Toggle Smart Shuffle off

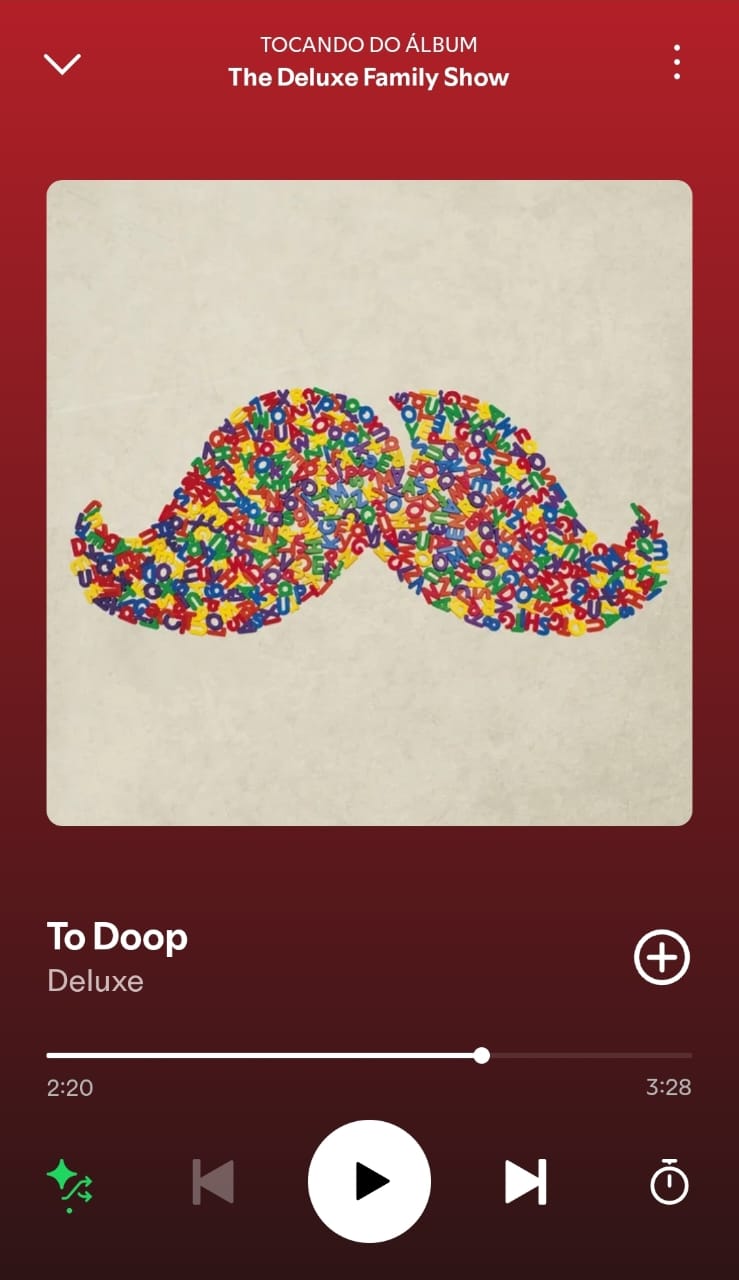pos(68,1180)
